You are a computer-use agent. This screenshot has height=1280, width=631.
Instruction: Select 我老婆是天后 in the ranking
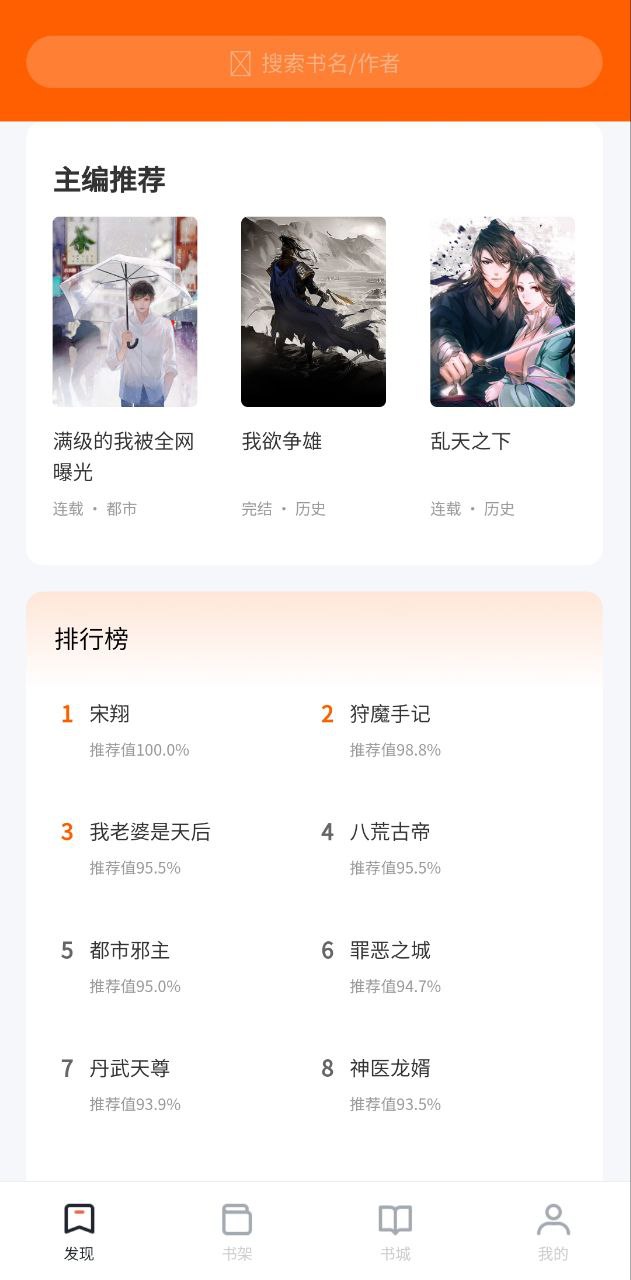click(x=150, y=832)
